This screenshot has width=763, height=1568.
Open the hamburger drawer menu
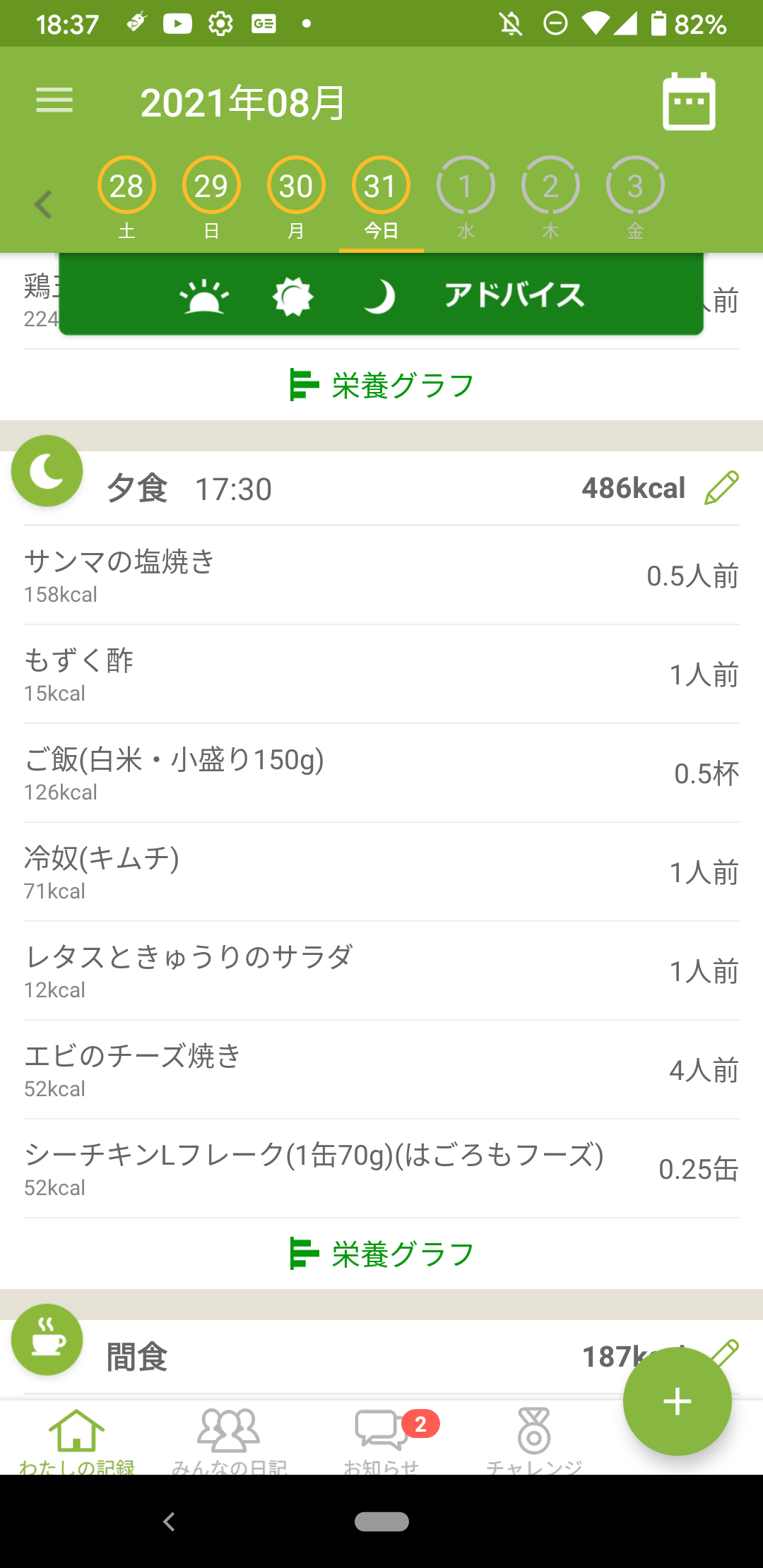[54, 100]
